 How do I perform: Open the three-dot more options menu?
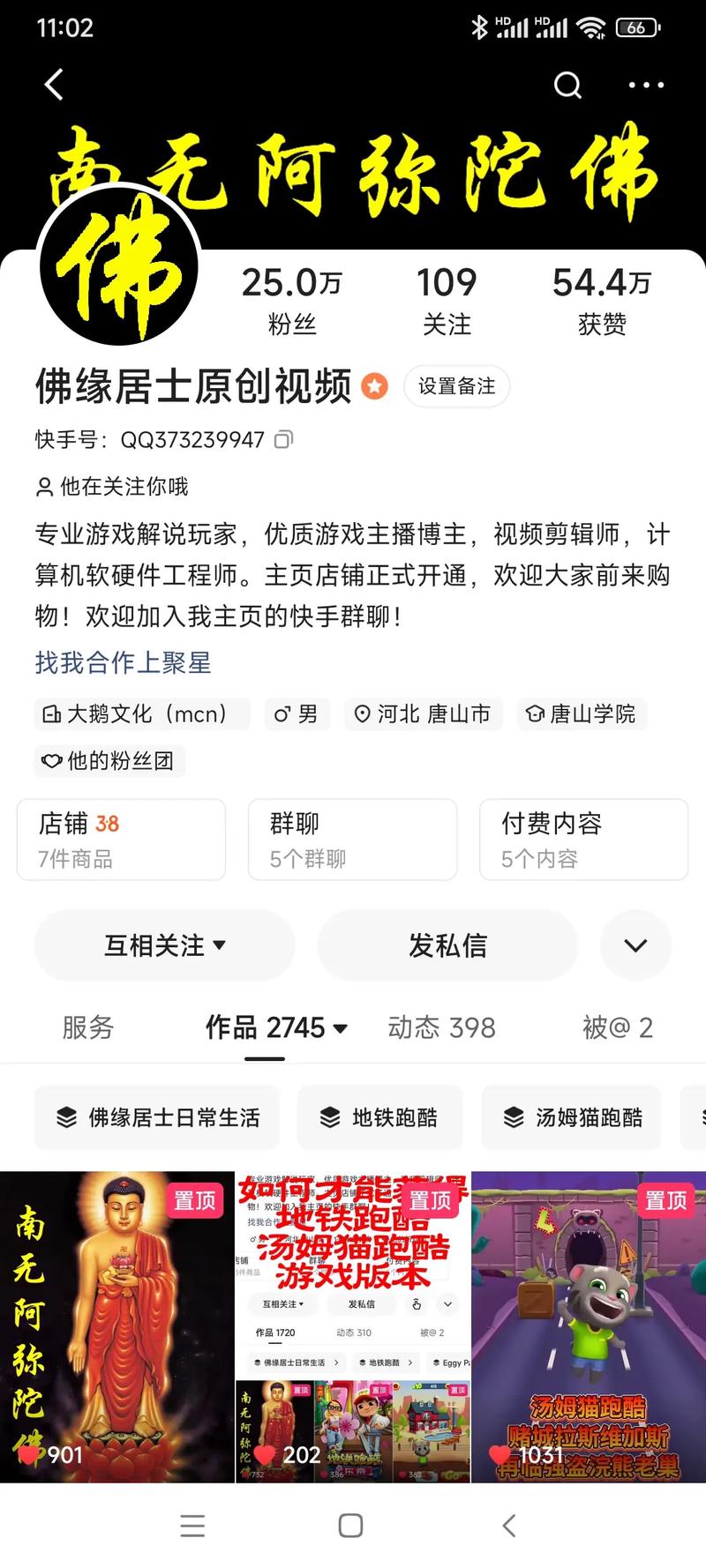(645, 85)
